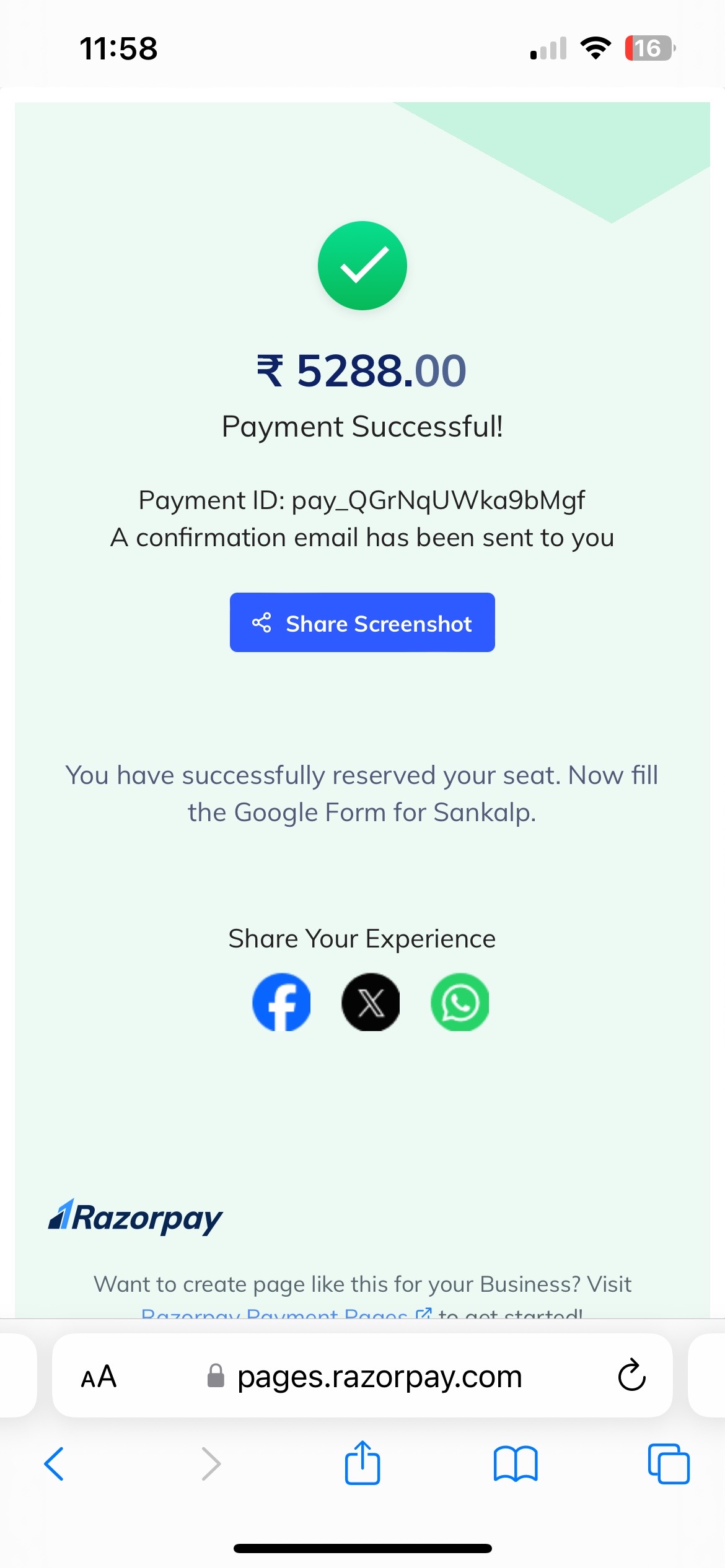Share your experience on X
The height and width of the screenshot is (1568, 725).
click(371, 1002)
